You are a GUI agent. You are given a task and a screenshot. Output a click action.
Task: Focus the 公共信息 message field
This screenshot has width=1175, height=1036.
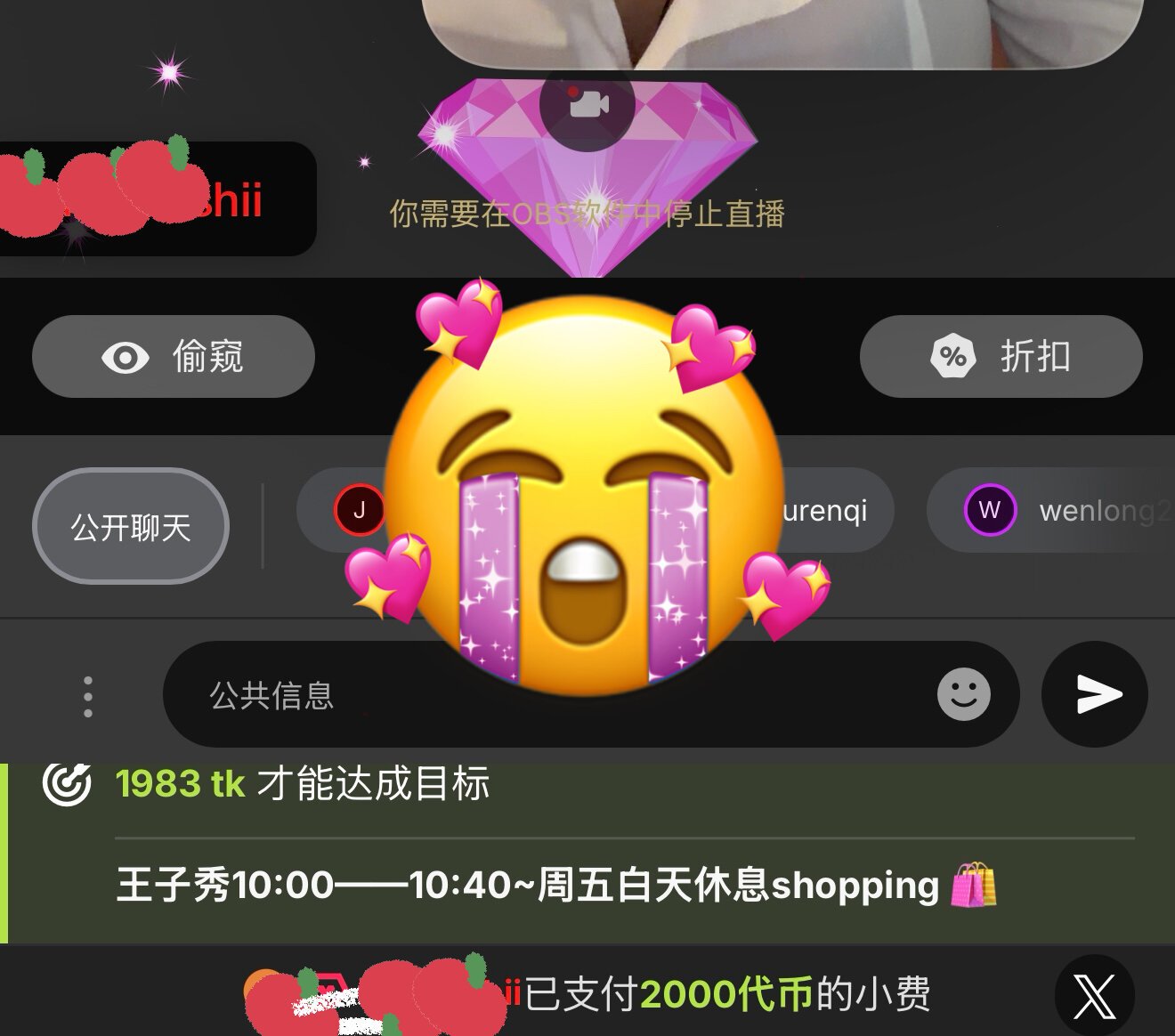534,696
